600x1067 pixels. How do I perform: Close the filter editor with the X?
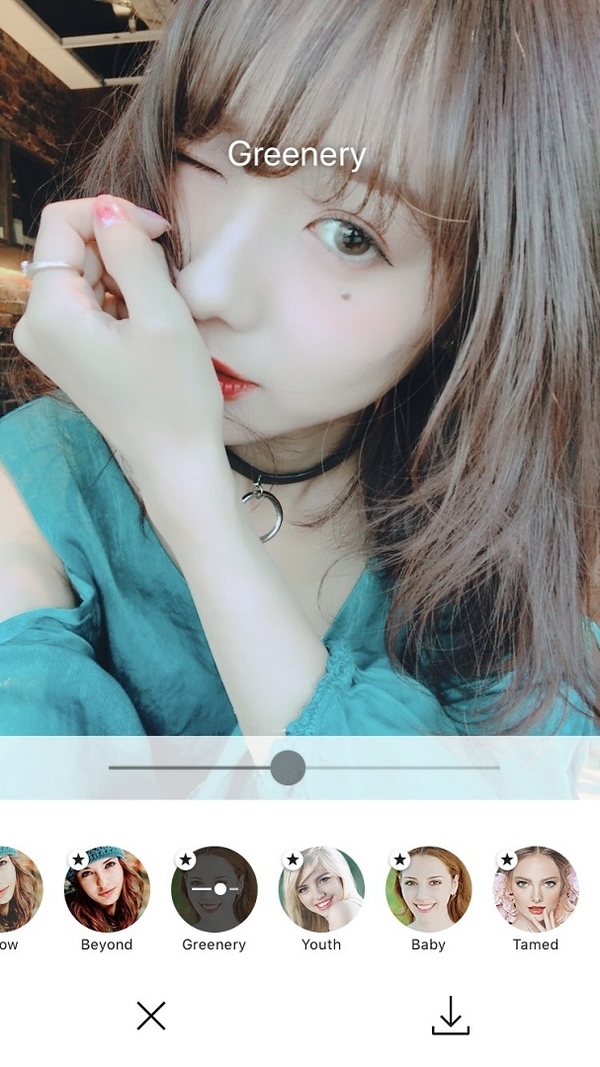click(x=151, y=1016)
